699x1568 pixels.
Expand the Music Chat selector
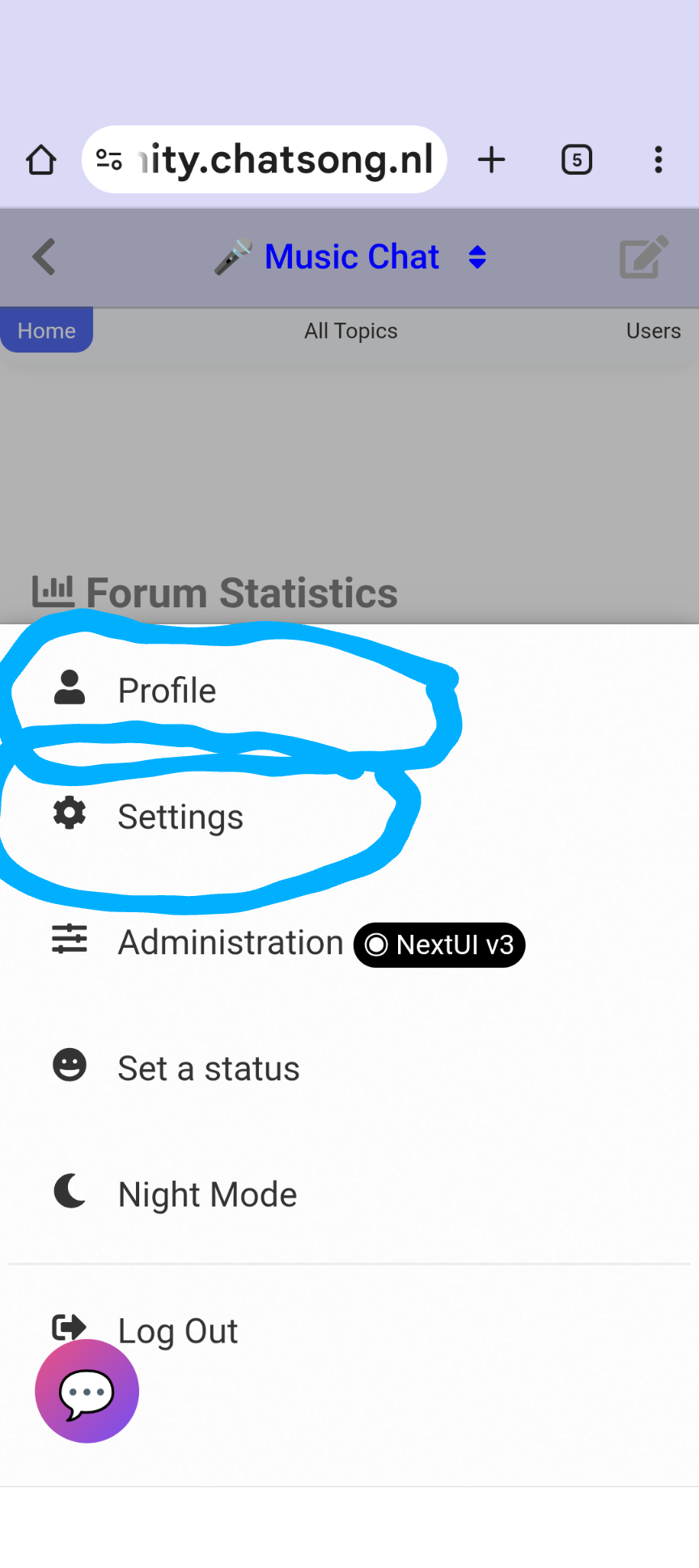tap(477, 257)
